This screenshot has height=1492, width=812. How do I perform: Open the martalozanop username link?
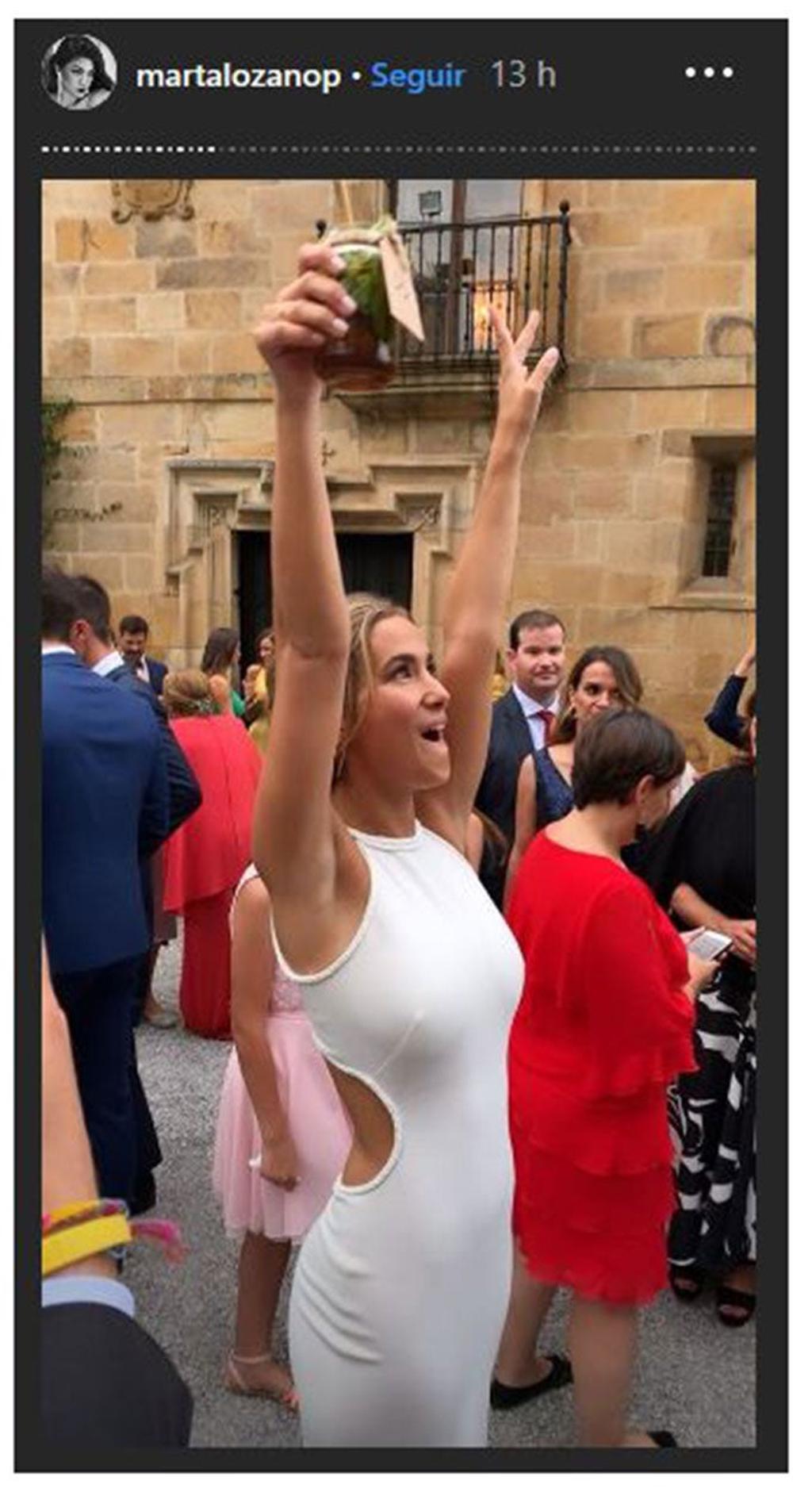(238, 77)
